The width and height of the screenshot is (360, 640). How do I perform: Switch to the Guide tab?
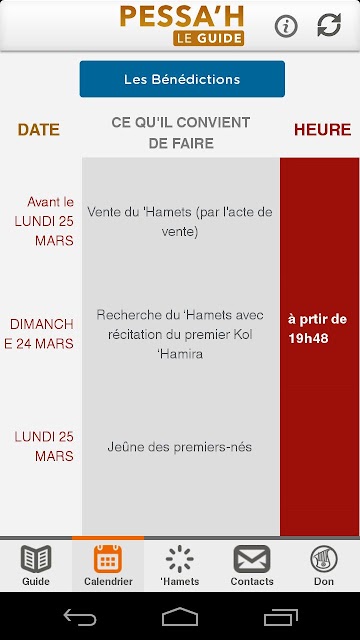36,565
